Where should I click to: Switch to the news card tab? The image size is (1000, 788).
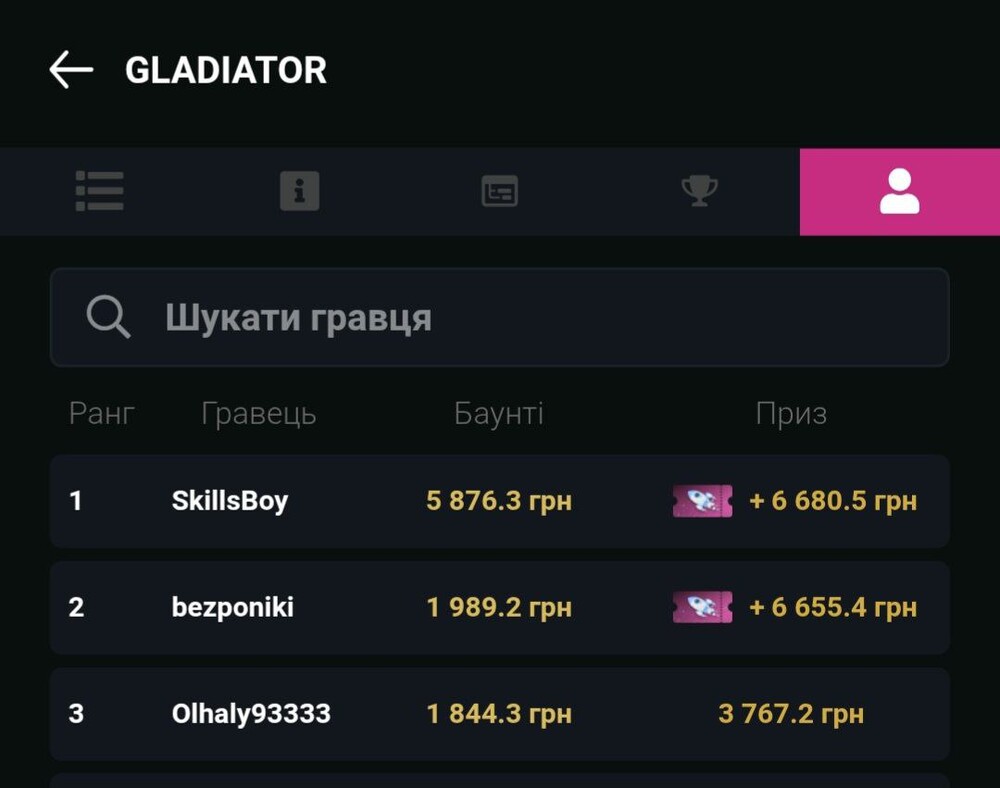click(x=499, y=191)
